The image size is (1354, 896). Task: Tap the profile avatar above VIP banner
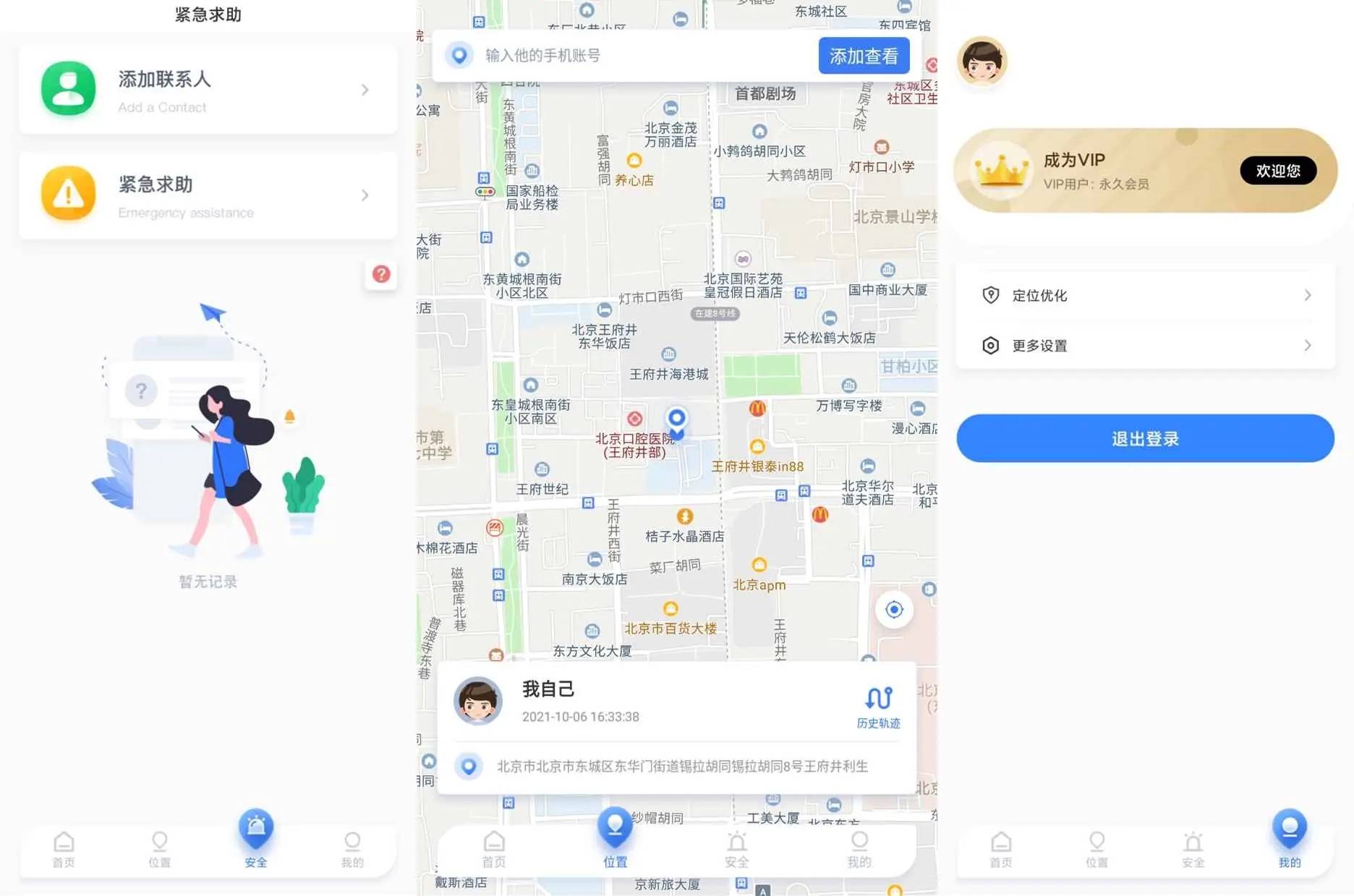982,62
